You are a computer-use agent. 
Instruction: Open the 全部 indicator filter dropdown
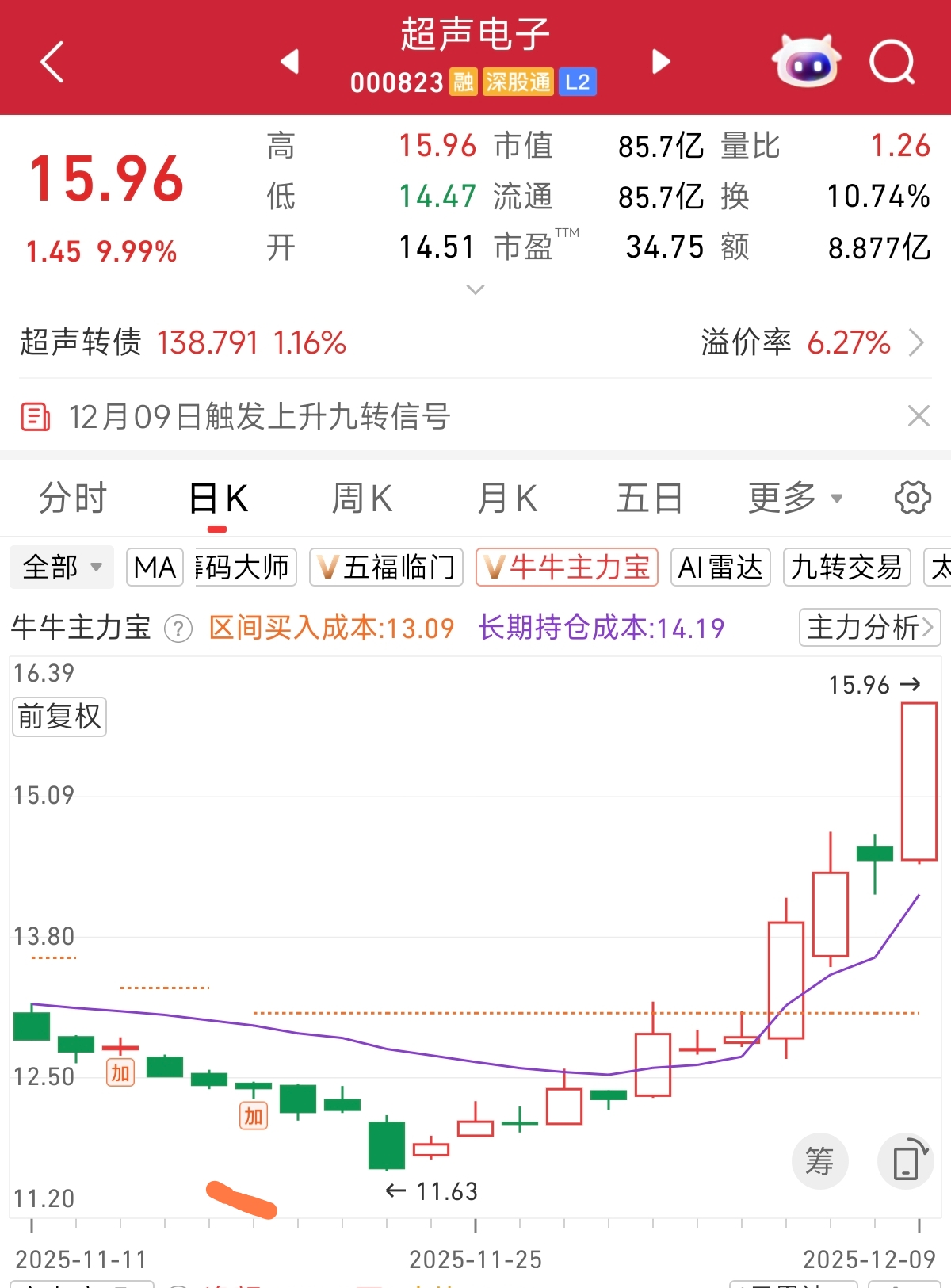pyautogui.click(x=62, y=567)
